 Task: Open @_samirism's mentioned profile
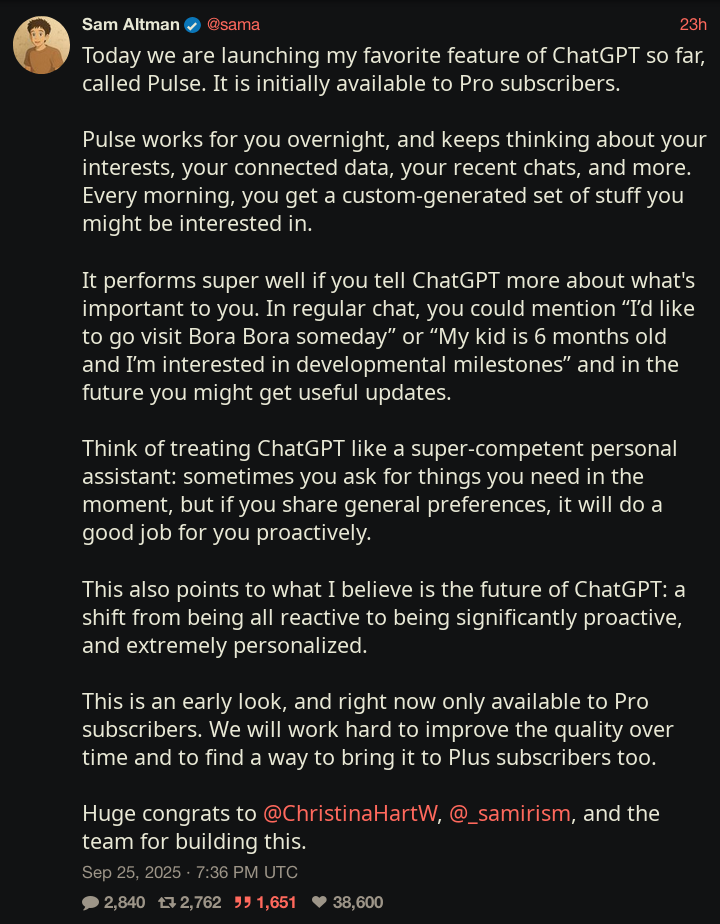pyautogui.click(x=510, y=814)
